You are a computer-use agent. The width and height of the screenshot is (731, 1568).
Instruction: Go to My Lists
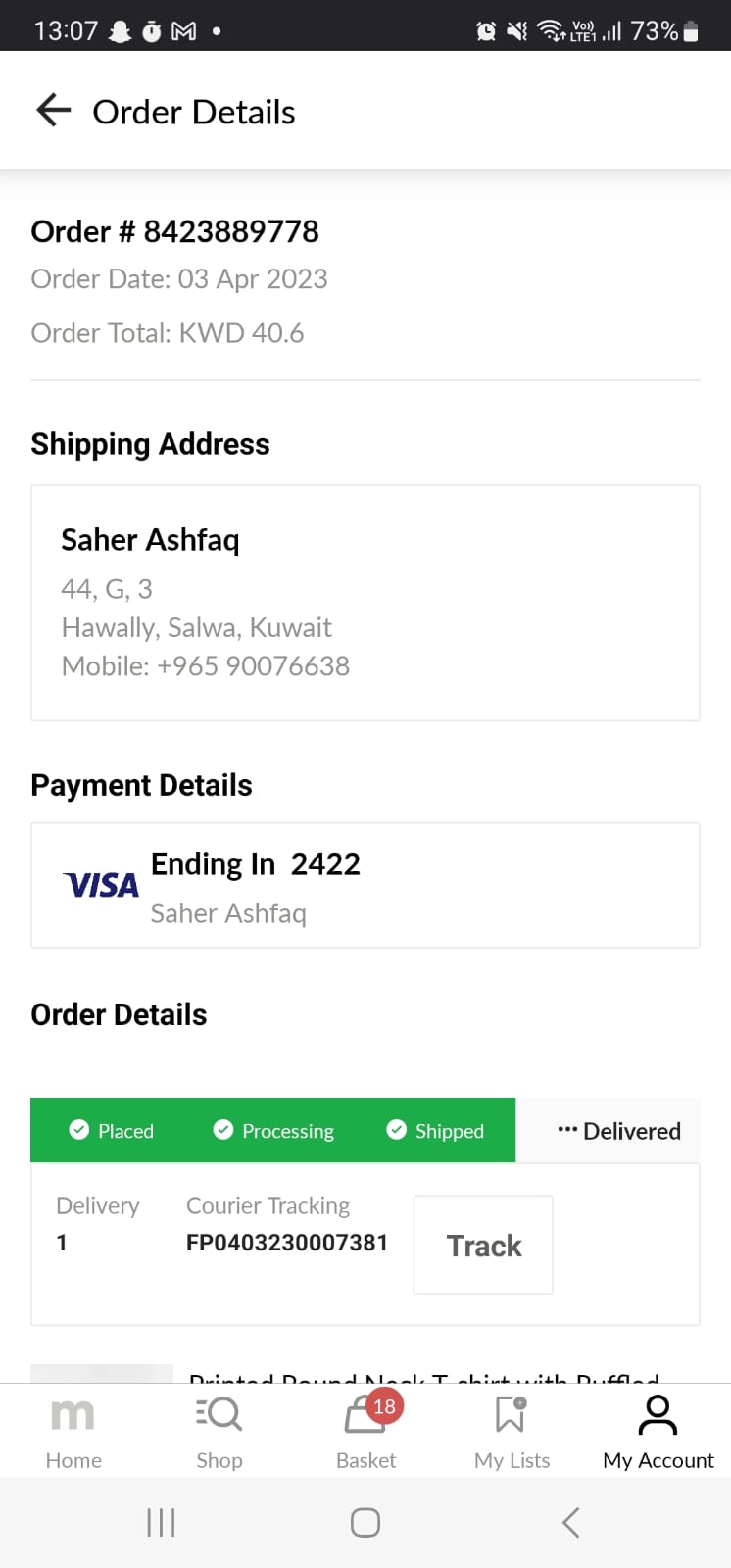click(512, 1431)
